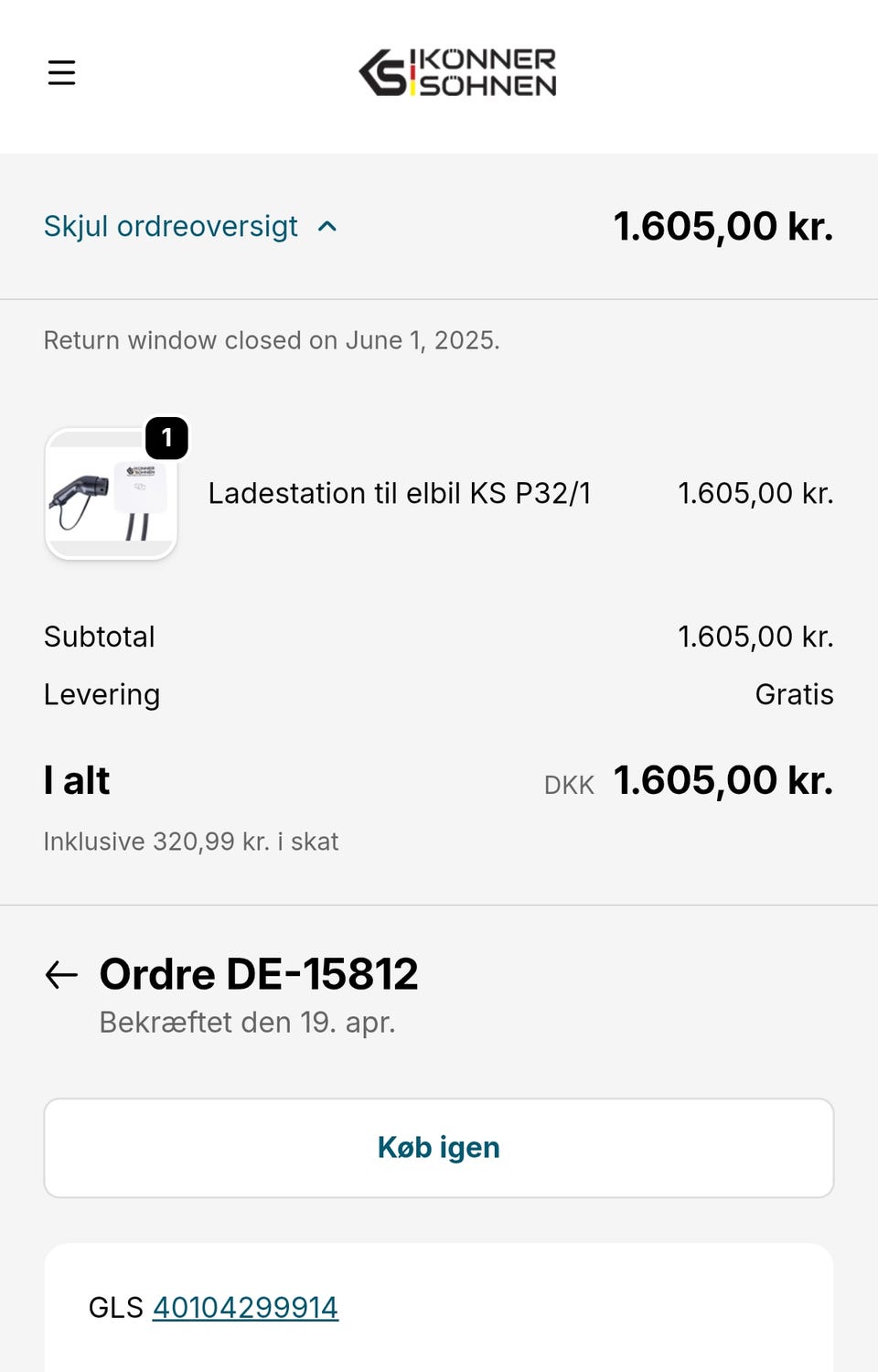This screenshot has height=1372, width=878.
Task: Open GLS tracking number 40104299914
Action: coord(245,1308)
